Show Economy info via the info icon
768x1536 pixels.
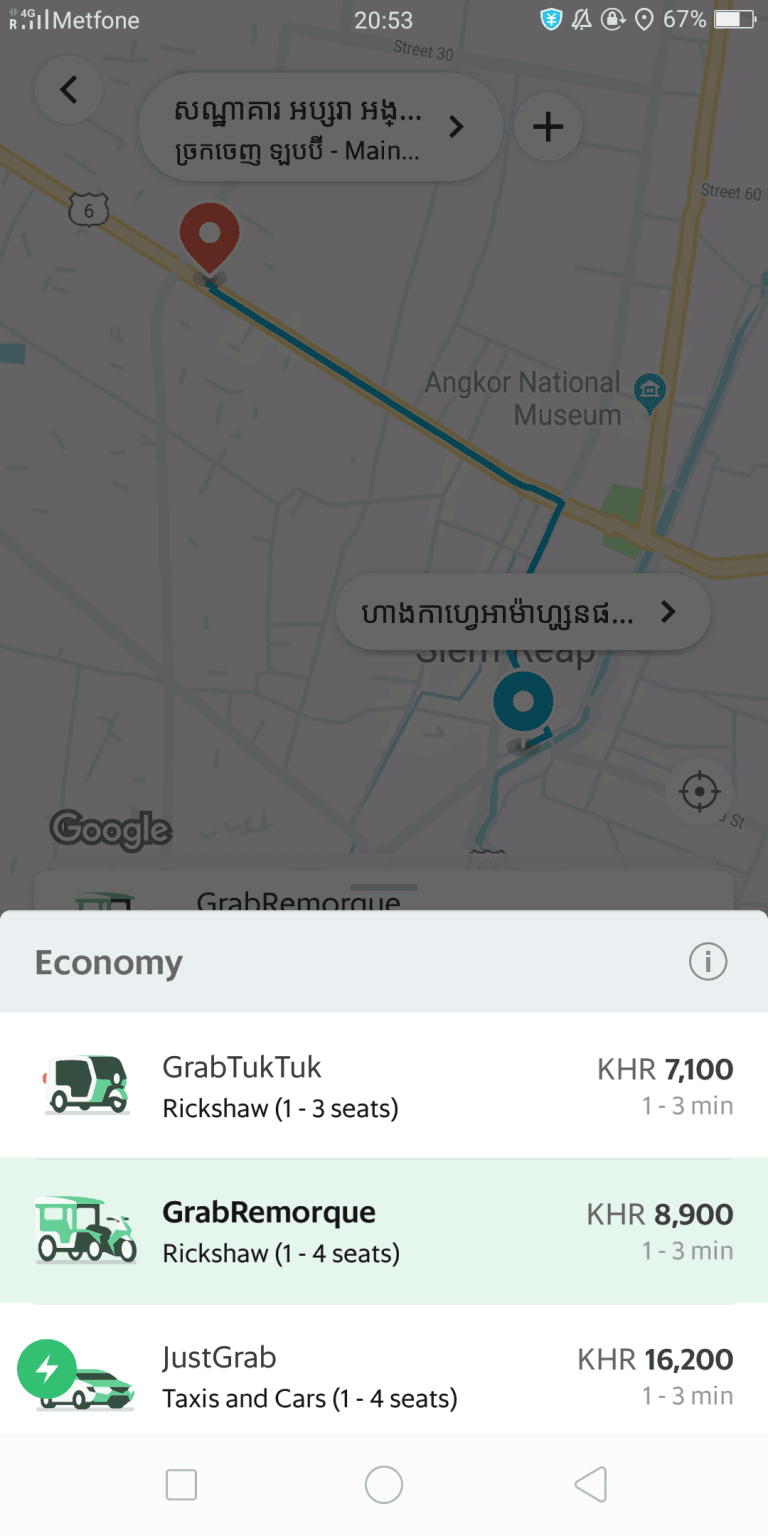pyautogui.click(x=708, y=962)
